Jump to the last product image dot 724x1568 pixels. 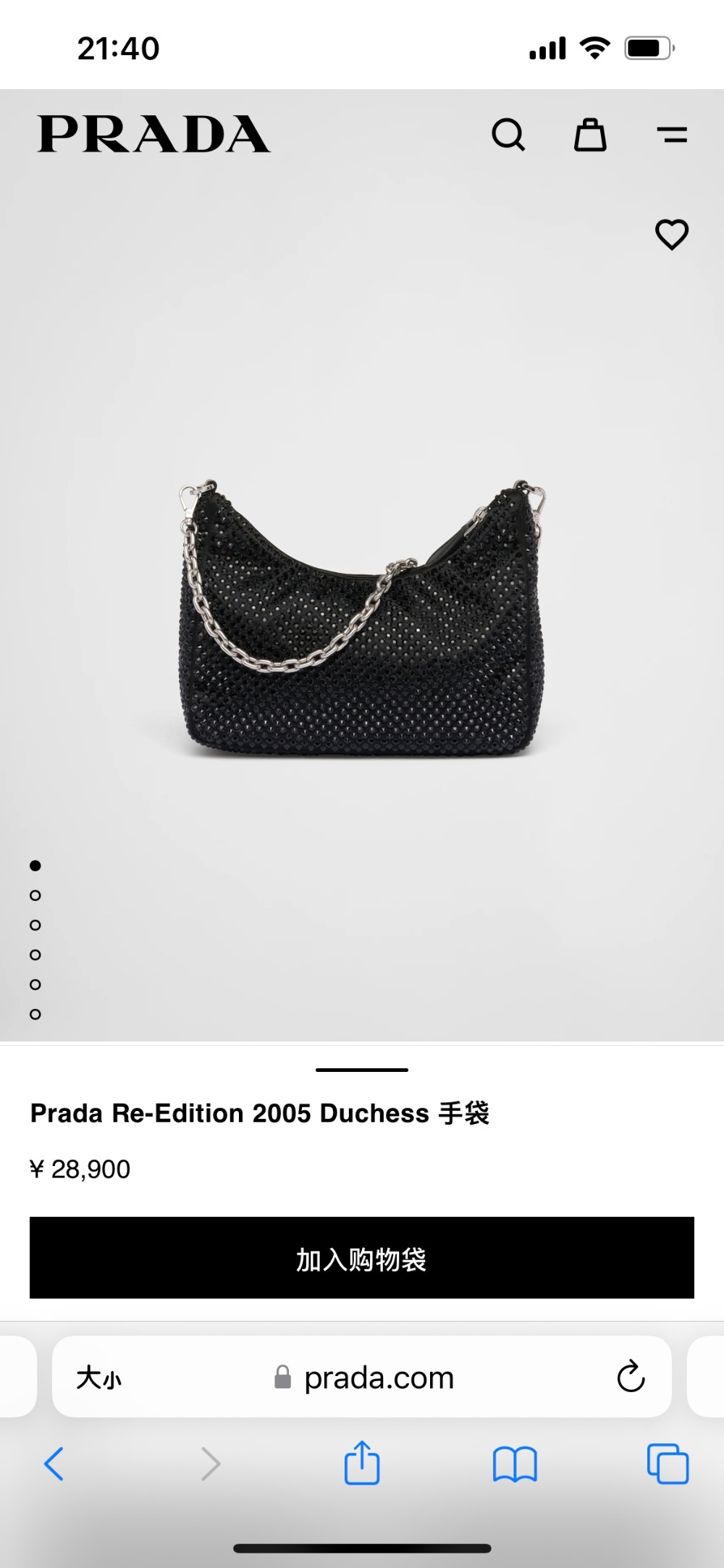35,1015
